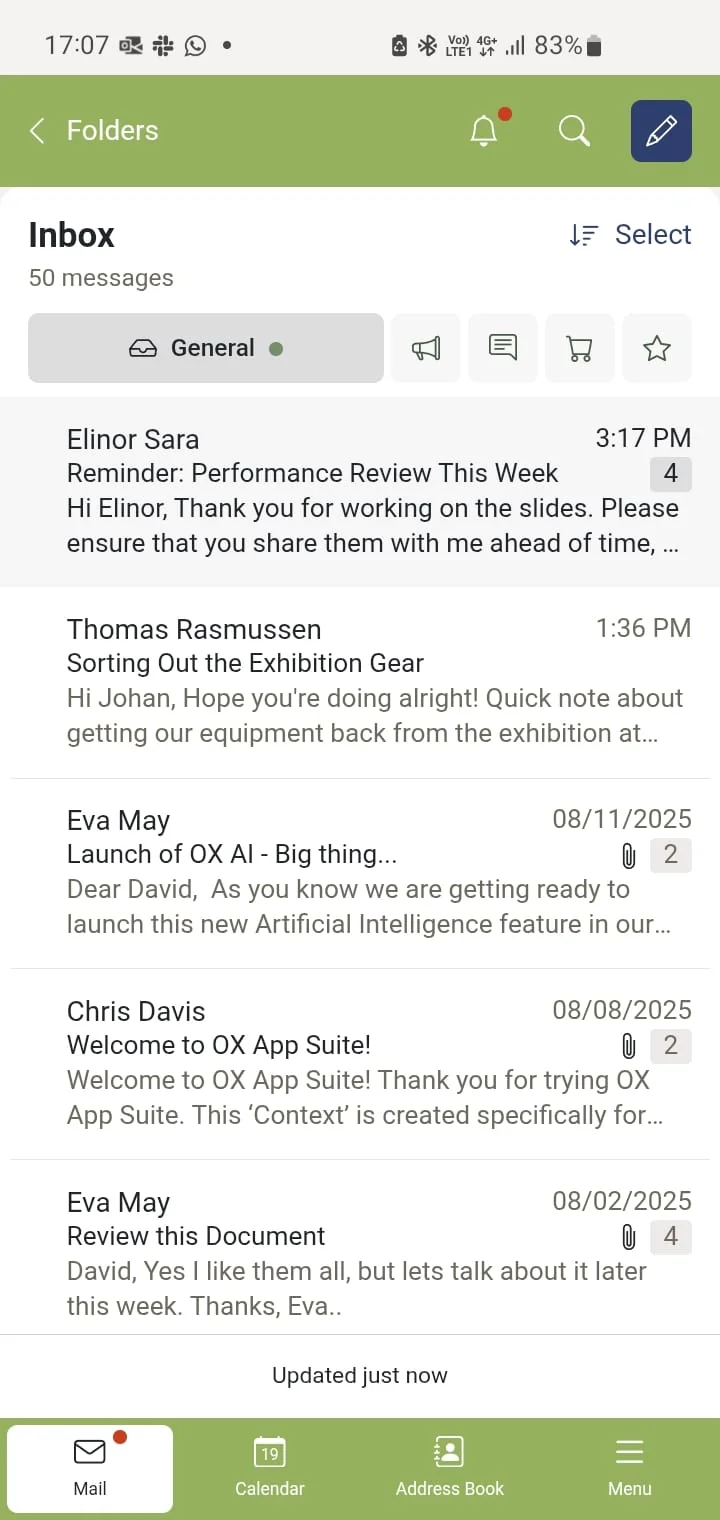Open the sort options icon
This screenshot has height=1520, width=720.
(x=583, y=235)
